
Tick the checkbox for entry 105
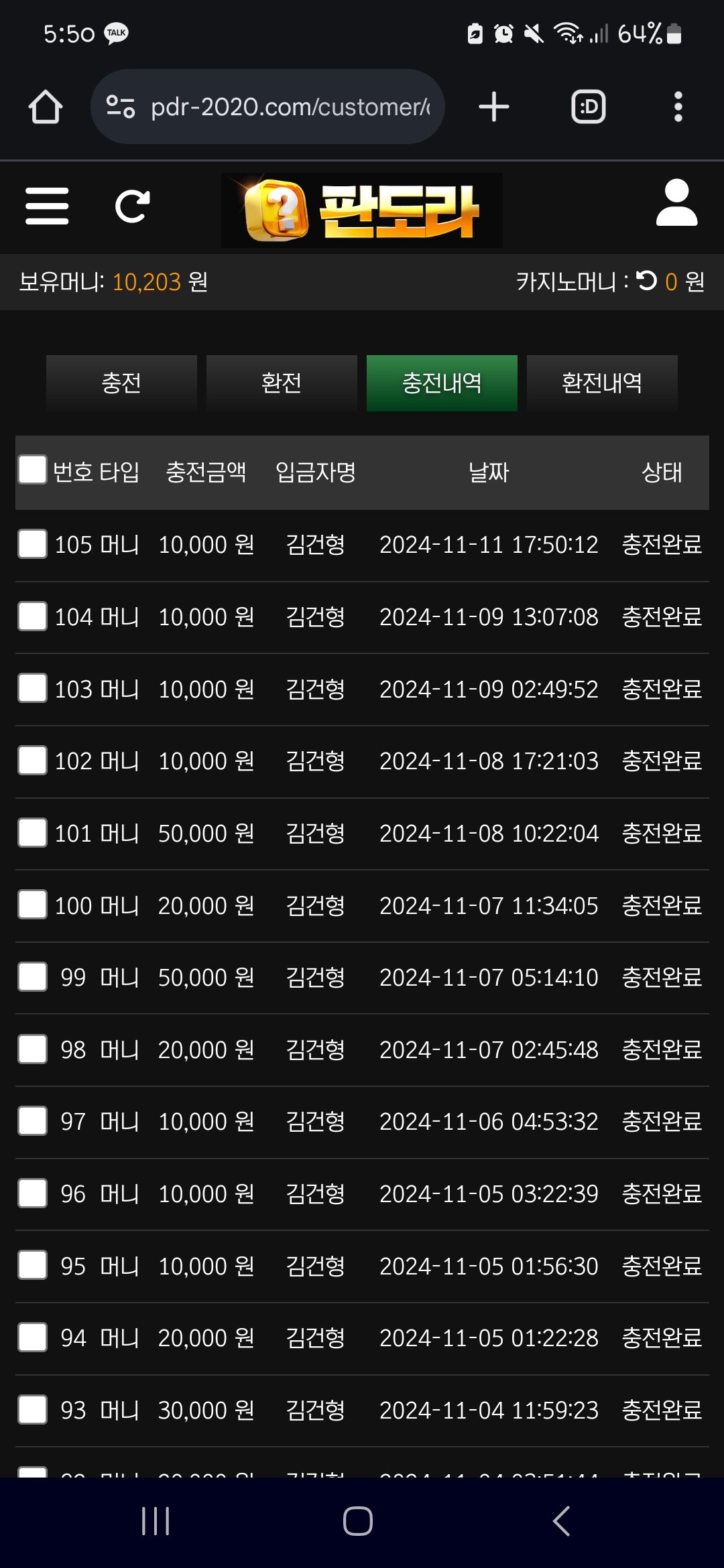(x=32, y=543)
